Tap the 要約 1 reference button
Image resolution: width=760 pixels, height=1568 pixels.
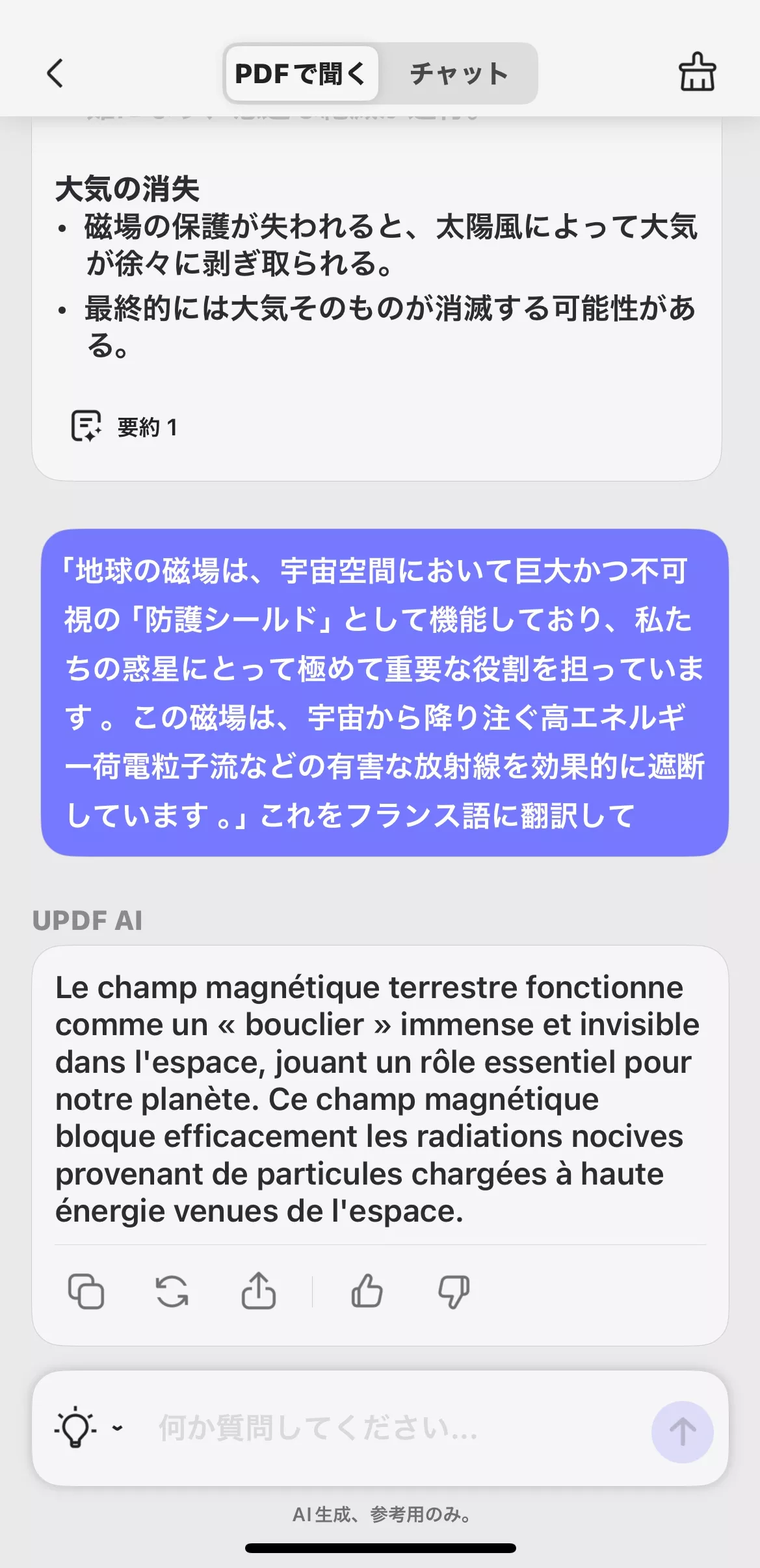click(125, 427)
